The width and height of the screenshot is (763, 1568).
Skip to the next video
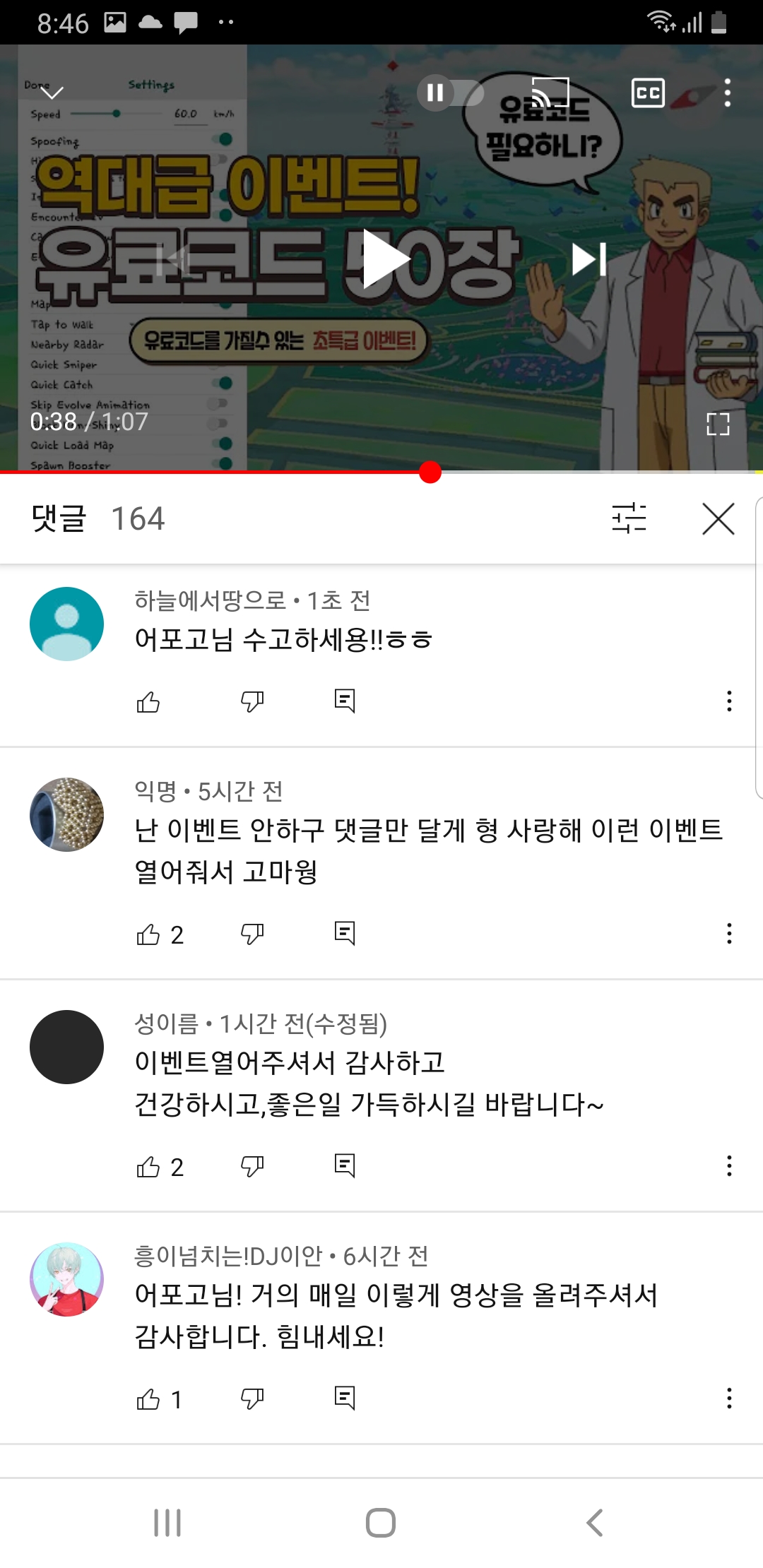[589, 259]
